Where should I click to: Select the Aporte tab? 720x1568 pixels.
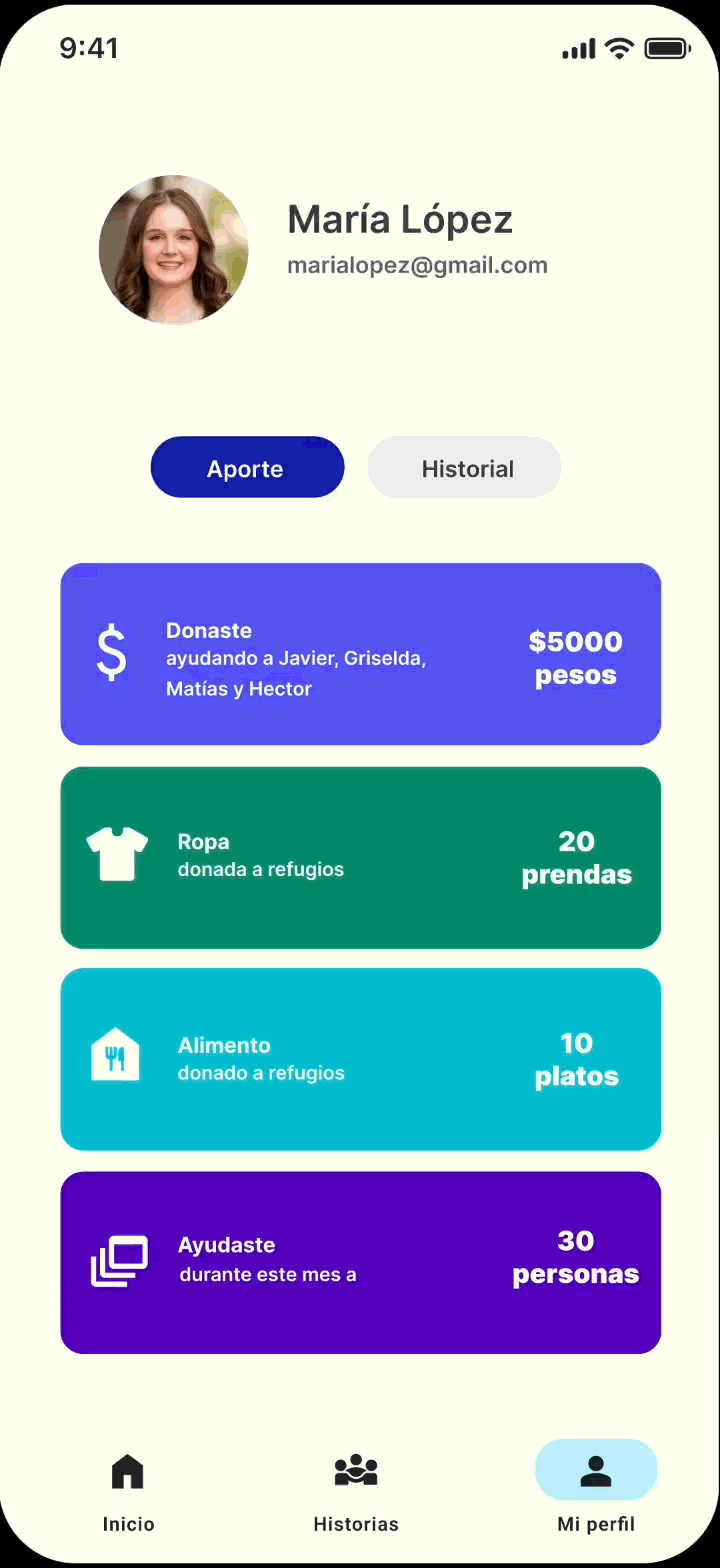[247, 468]
